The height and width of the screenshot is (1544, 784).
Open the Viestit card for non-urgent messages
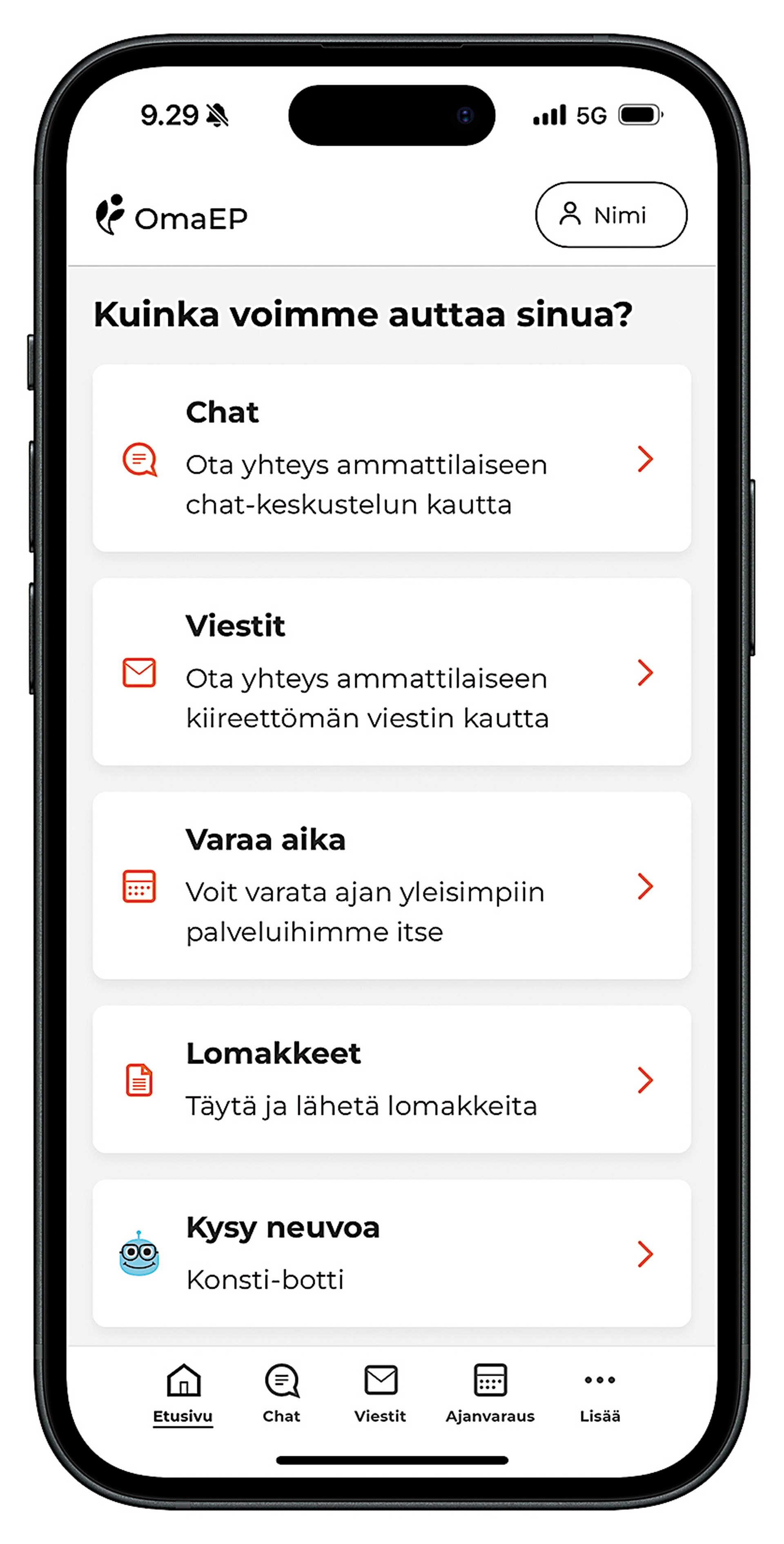click(x=392, y=671)
